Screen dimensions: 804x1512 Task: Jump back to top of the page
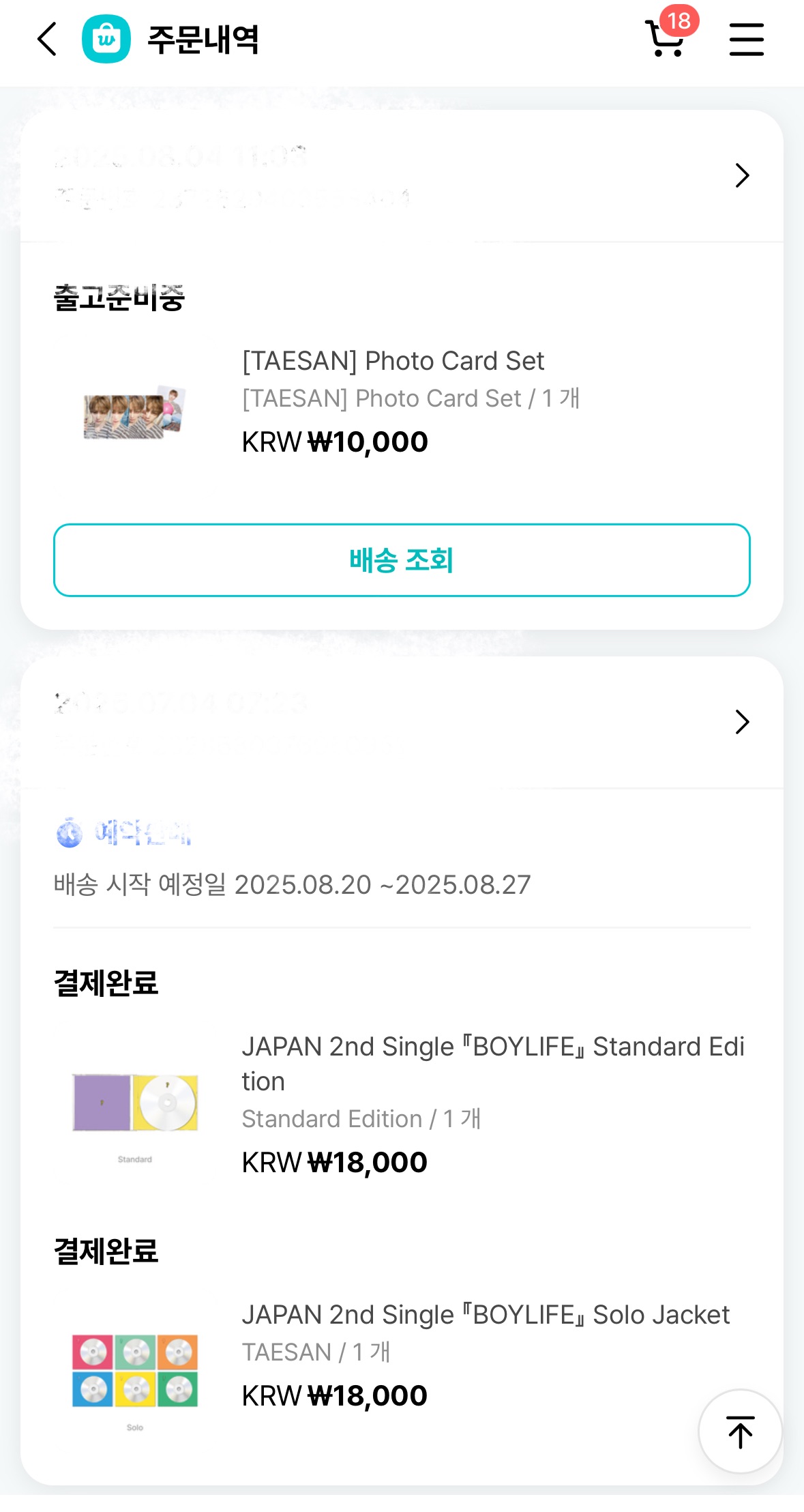click(740, 1431)
